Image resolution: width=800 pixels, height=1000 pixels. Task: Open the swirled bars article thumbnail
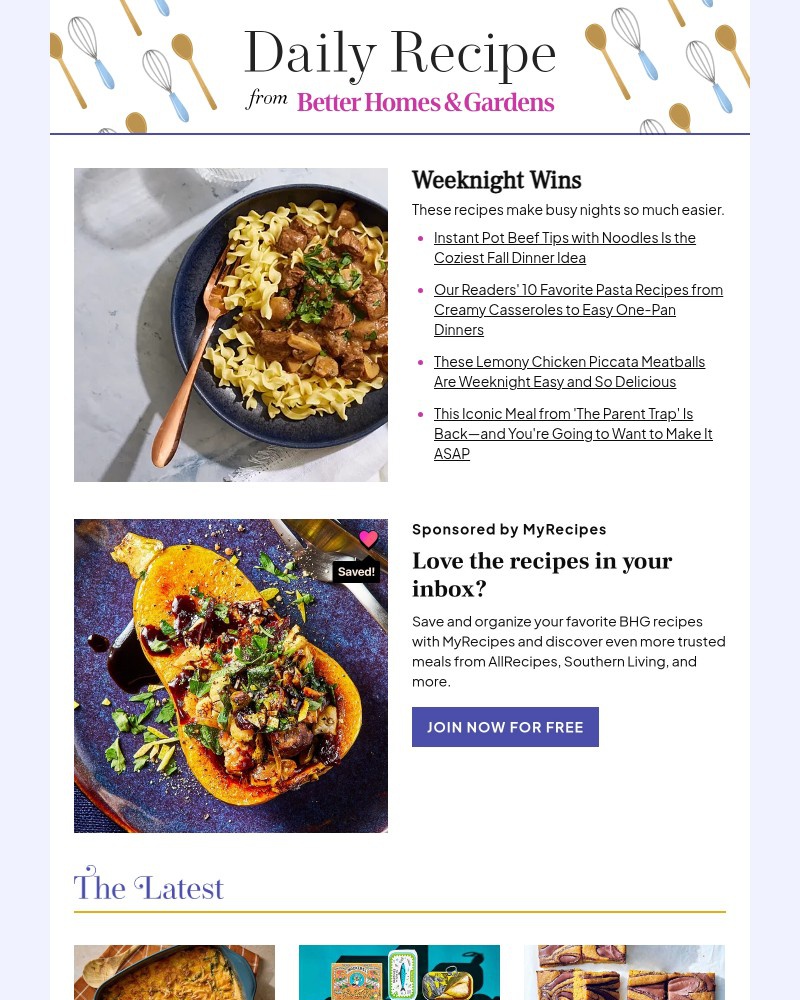pos(624,972)
